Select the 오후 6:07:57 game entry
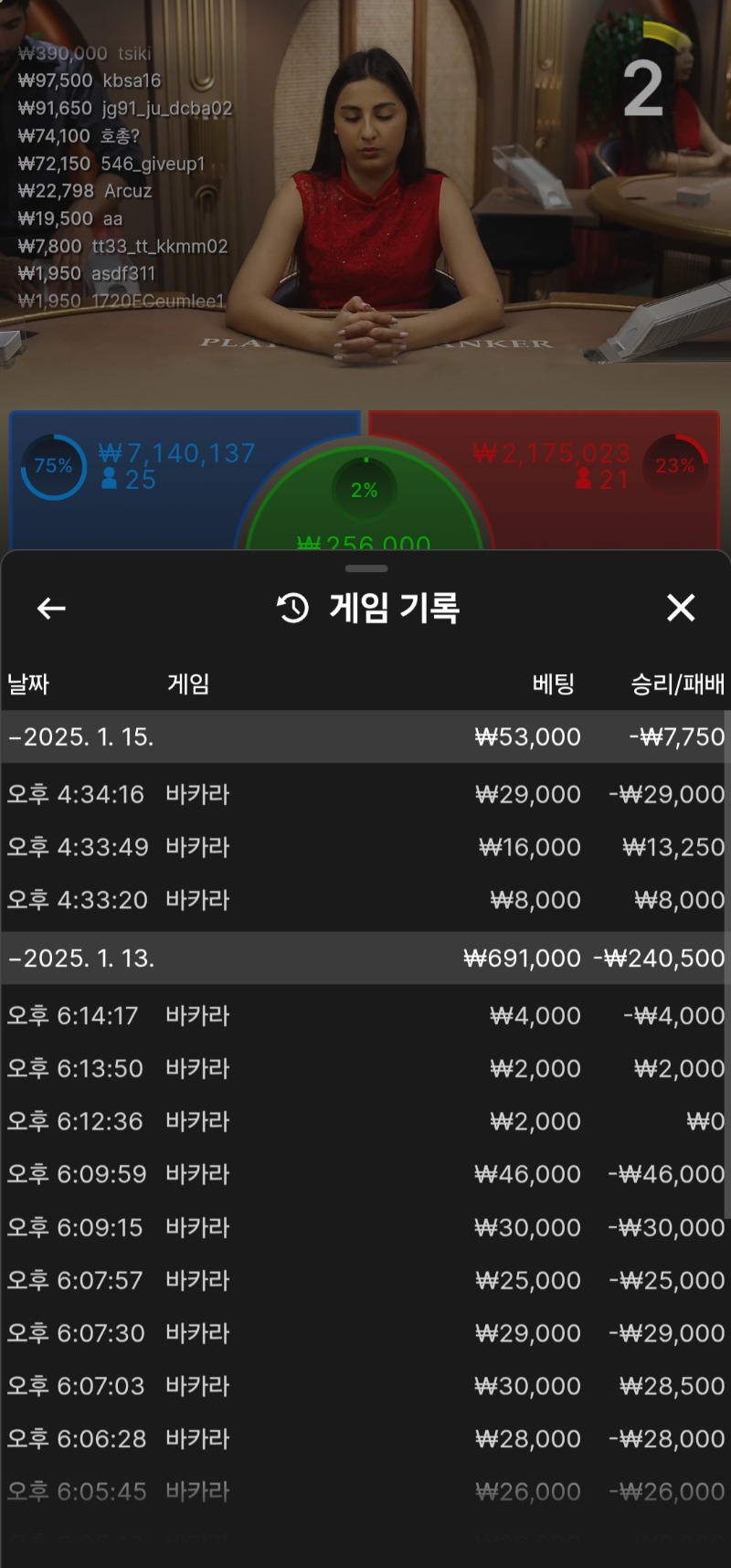The width and height of the screenshot is (731, 1568). 365,1280
